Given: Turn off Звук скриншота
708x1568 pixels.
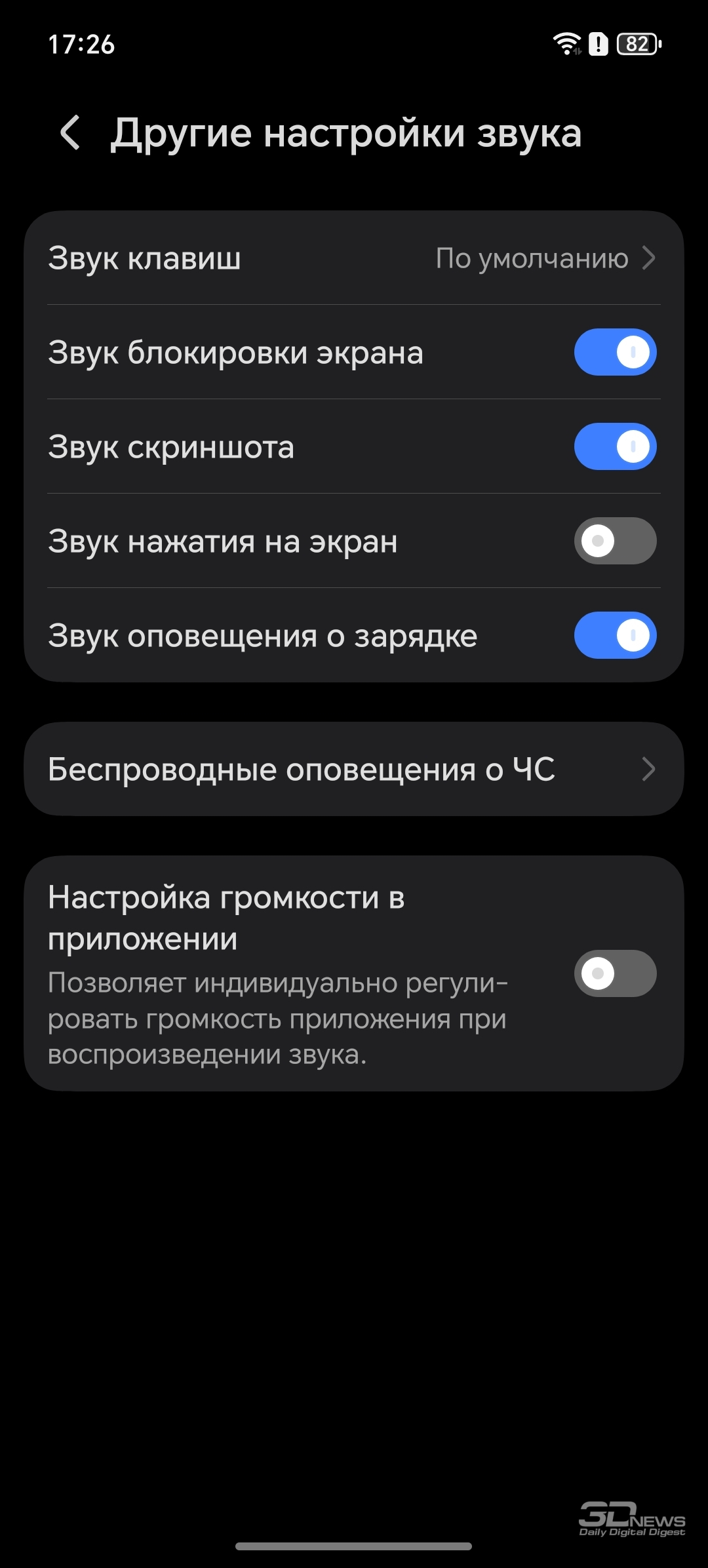Looking at the screenshot, I should point(615,447).
